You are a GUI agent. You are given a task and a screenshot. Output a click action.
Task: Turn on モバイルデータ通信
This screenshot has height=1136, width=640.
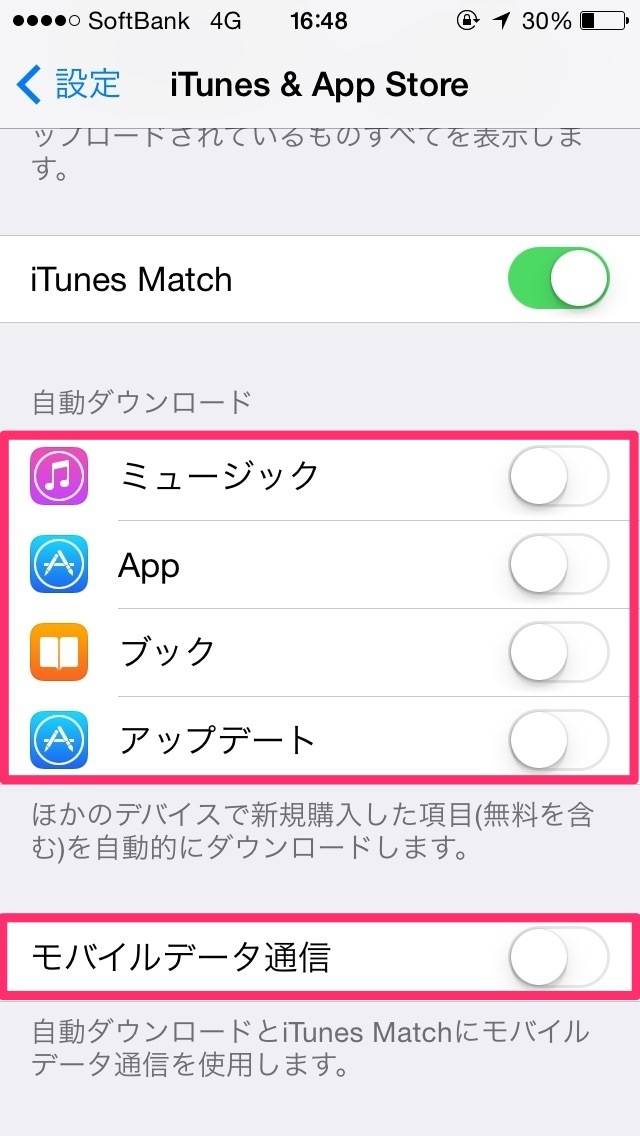559,958
